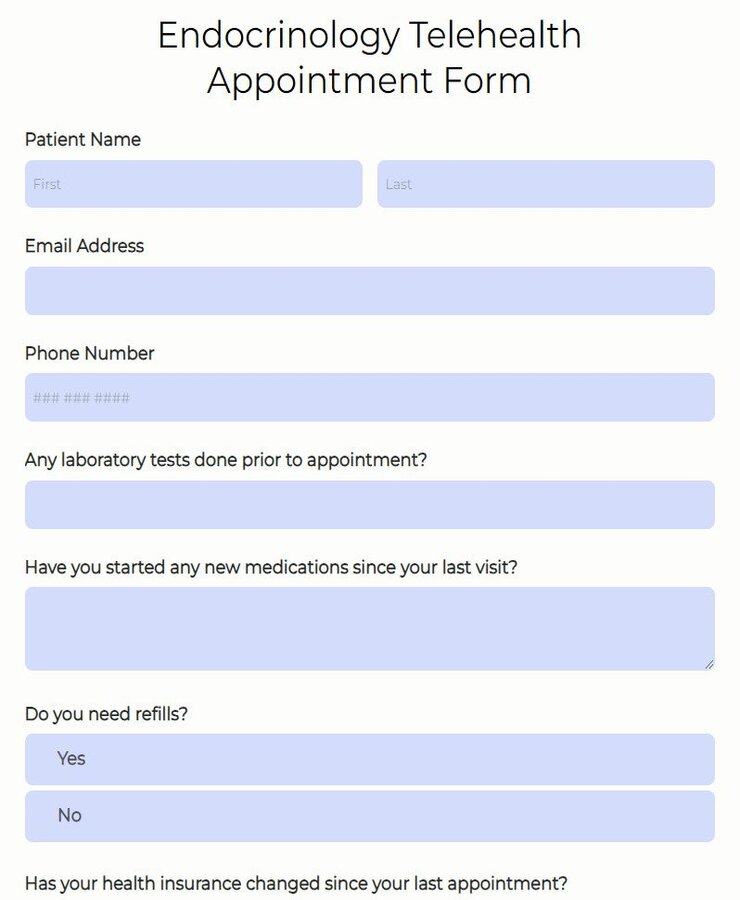This screenshot has height=900, width=740.
Task: Click the Email Address input box
Action: tap(370, 291)
